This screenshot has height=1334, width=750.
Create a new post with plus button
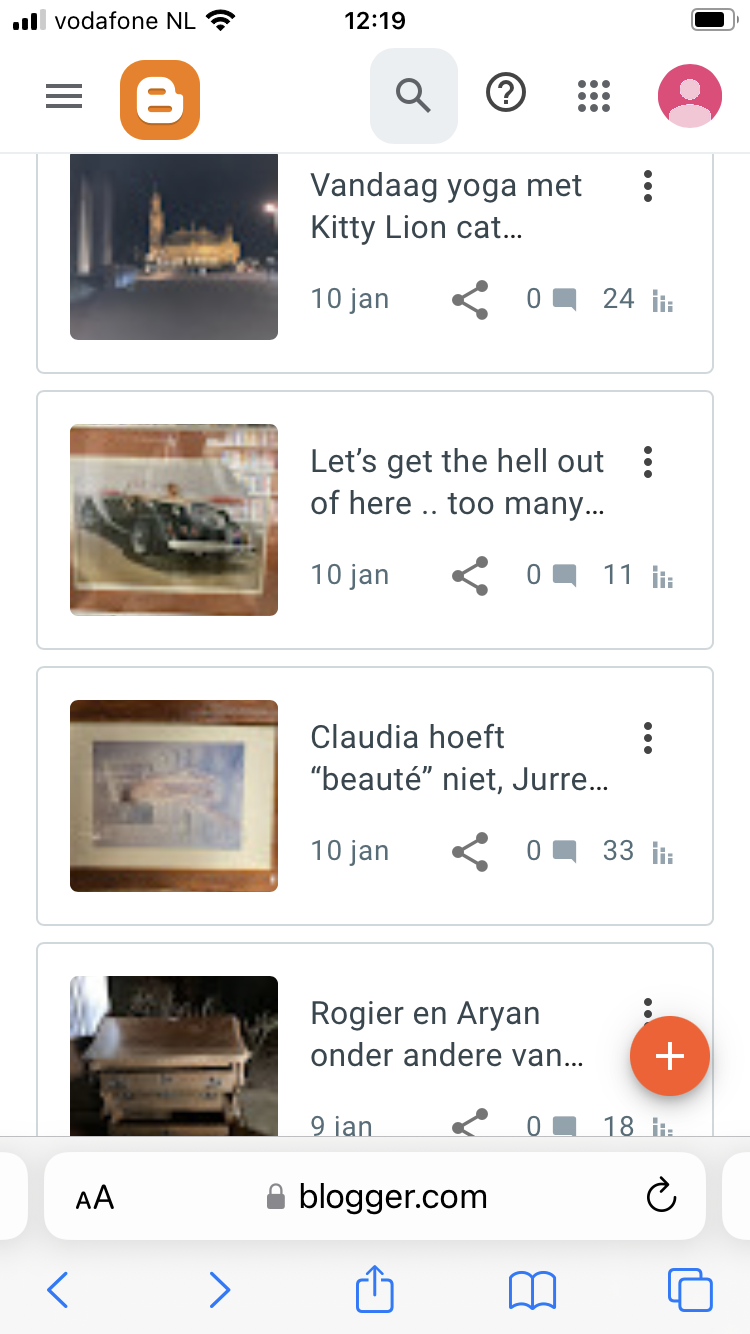(669, 1057)
